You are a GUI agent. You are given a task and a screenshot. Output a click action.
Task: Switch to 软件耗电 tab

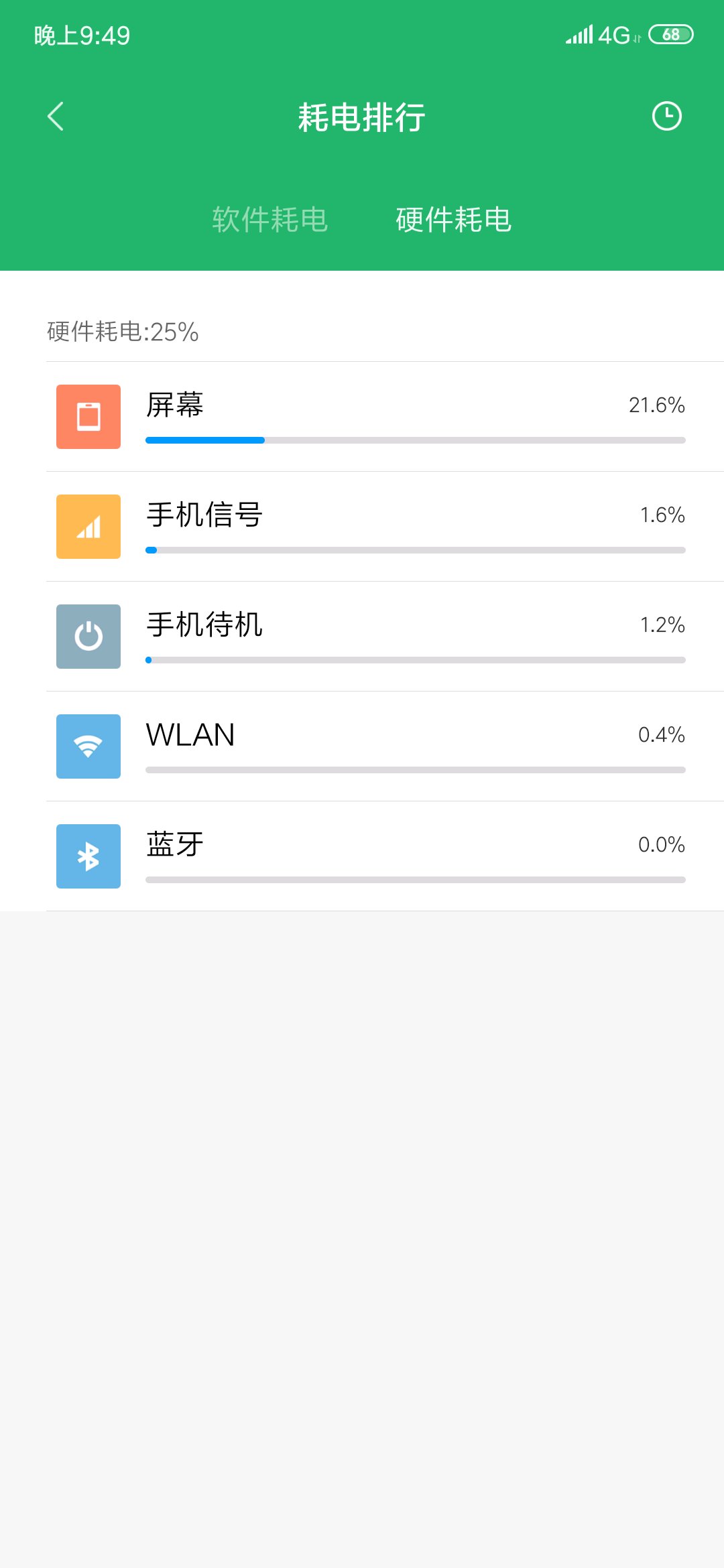pyautogui.click(x=270, y=220)
